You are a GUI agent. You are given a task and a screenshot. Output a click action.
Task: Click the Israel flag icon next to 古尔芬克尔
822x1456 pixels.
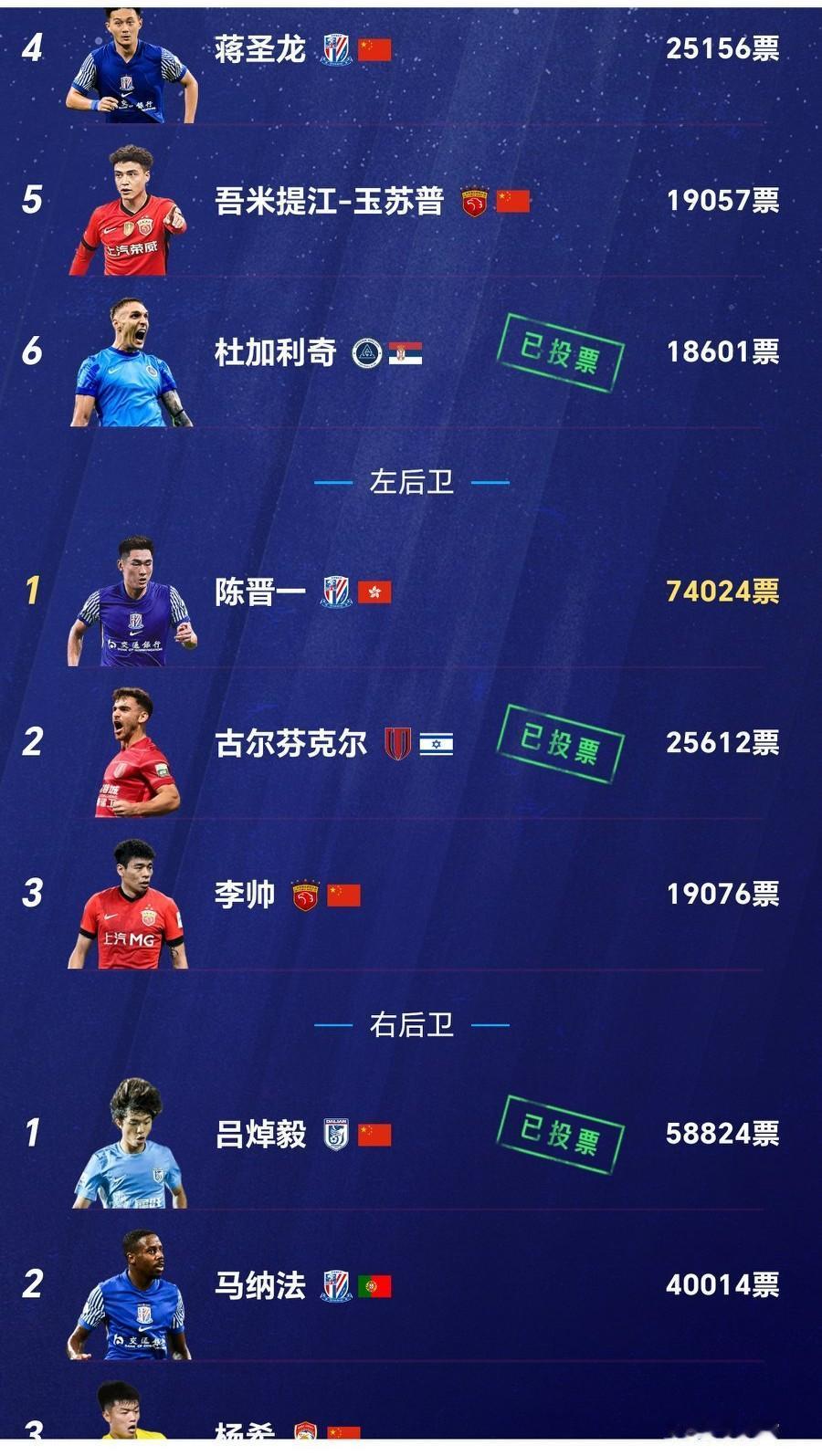[437, 743]
